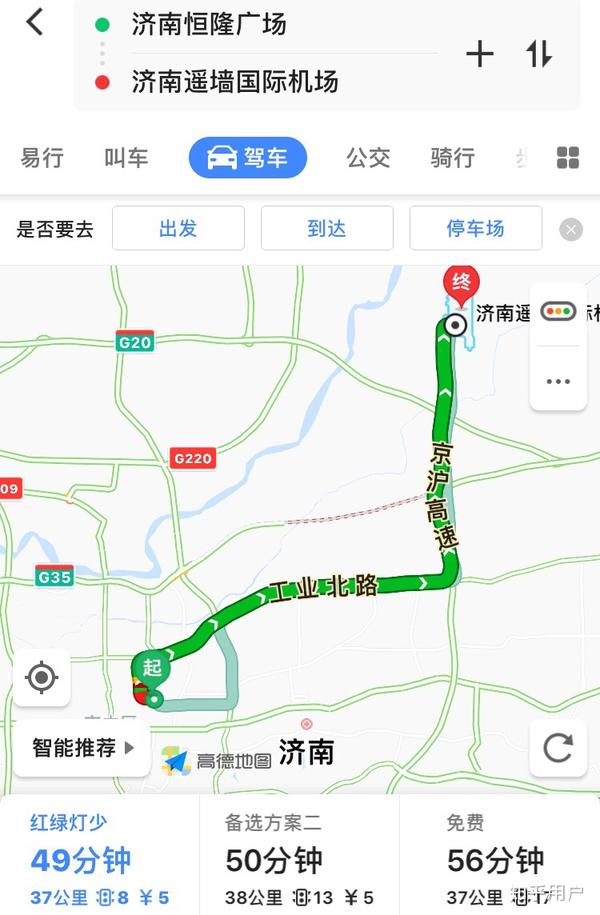Open the grid of all travel modes
The height and width of the screenshot is (915, 600).
tap(568, 158)
